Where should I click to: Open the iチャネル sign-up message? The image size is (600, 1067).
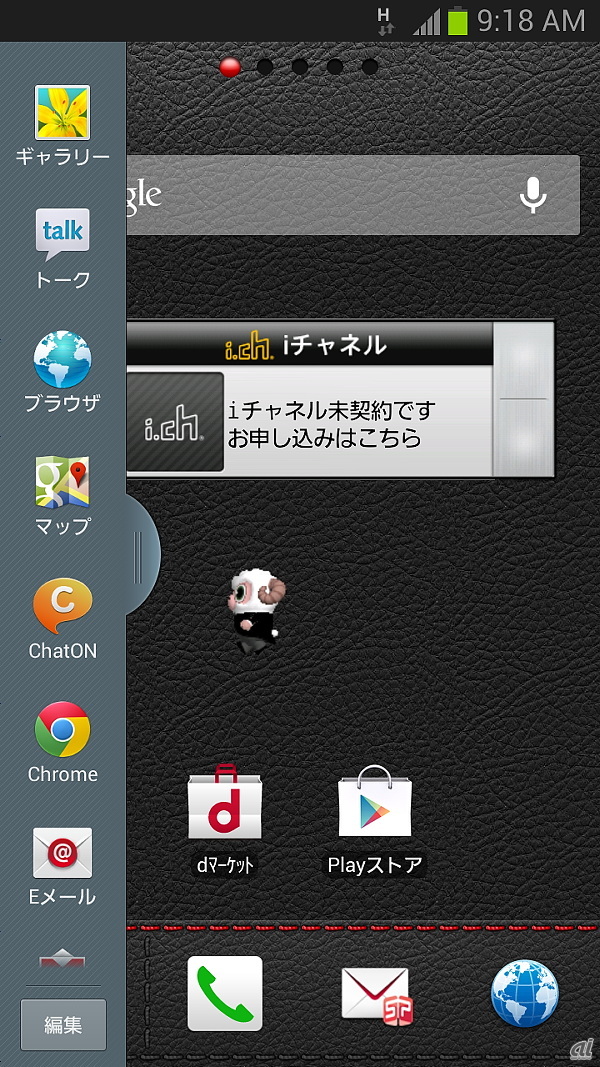330,424
